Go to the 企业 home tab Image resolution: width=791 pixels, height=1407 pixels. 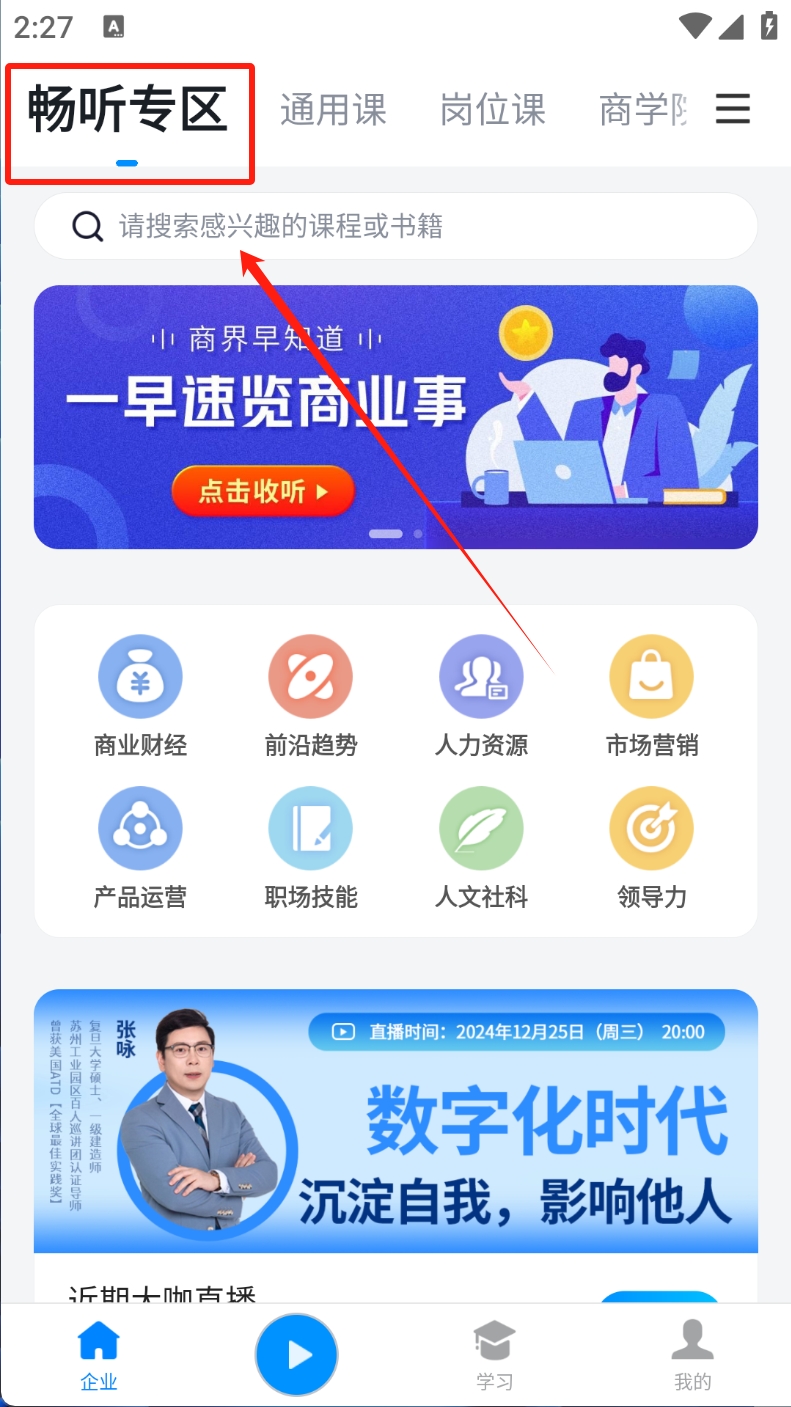click(98, 1355)
